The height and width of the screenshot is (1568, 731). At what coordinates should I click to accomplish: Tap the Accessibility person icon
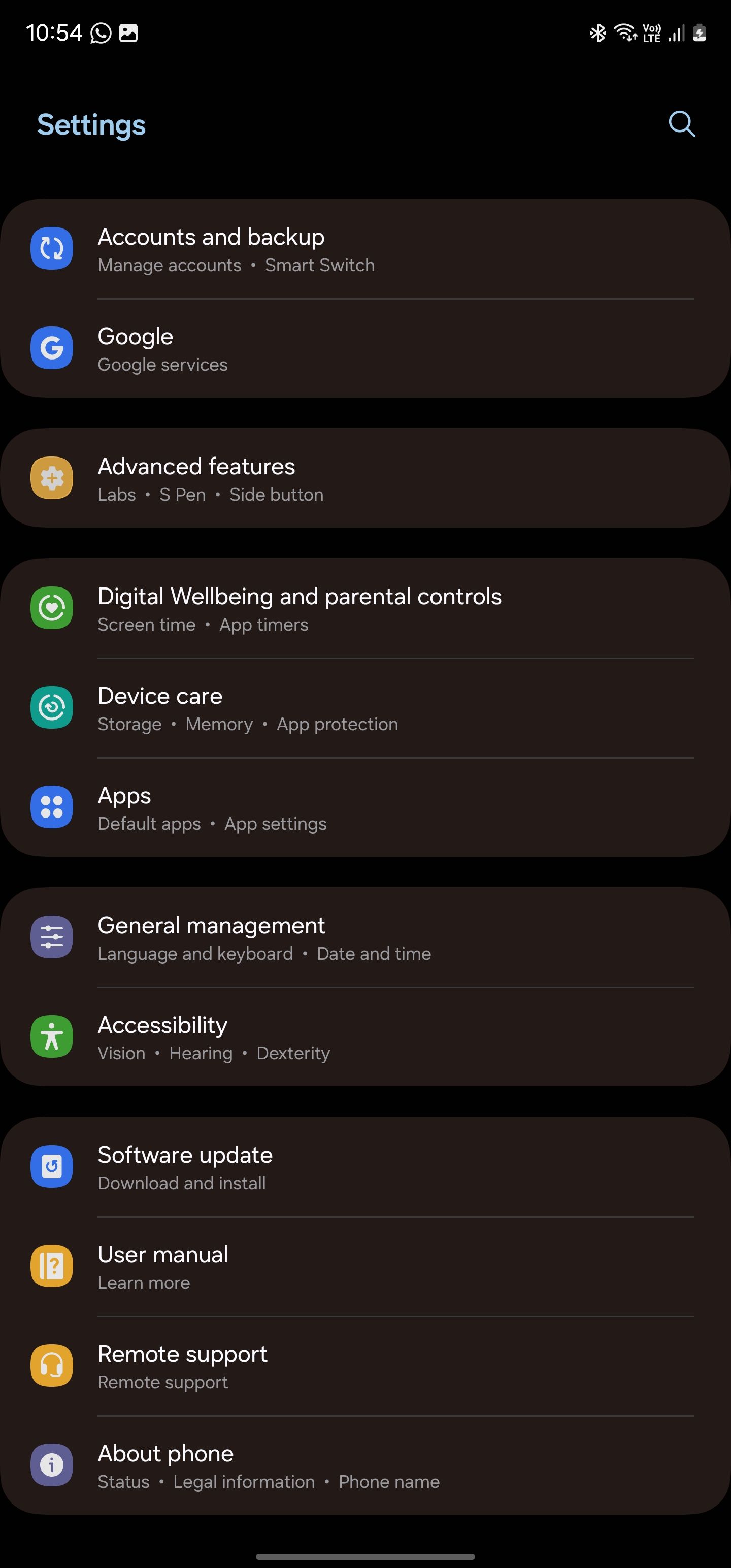[x=52, y=1036]
